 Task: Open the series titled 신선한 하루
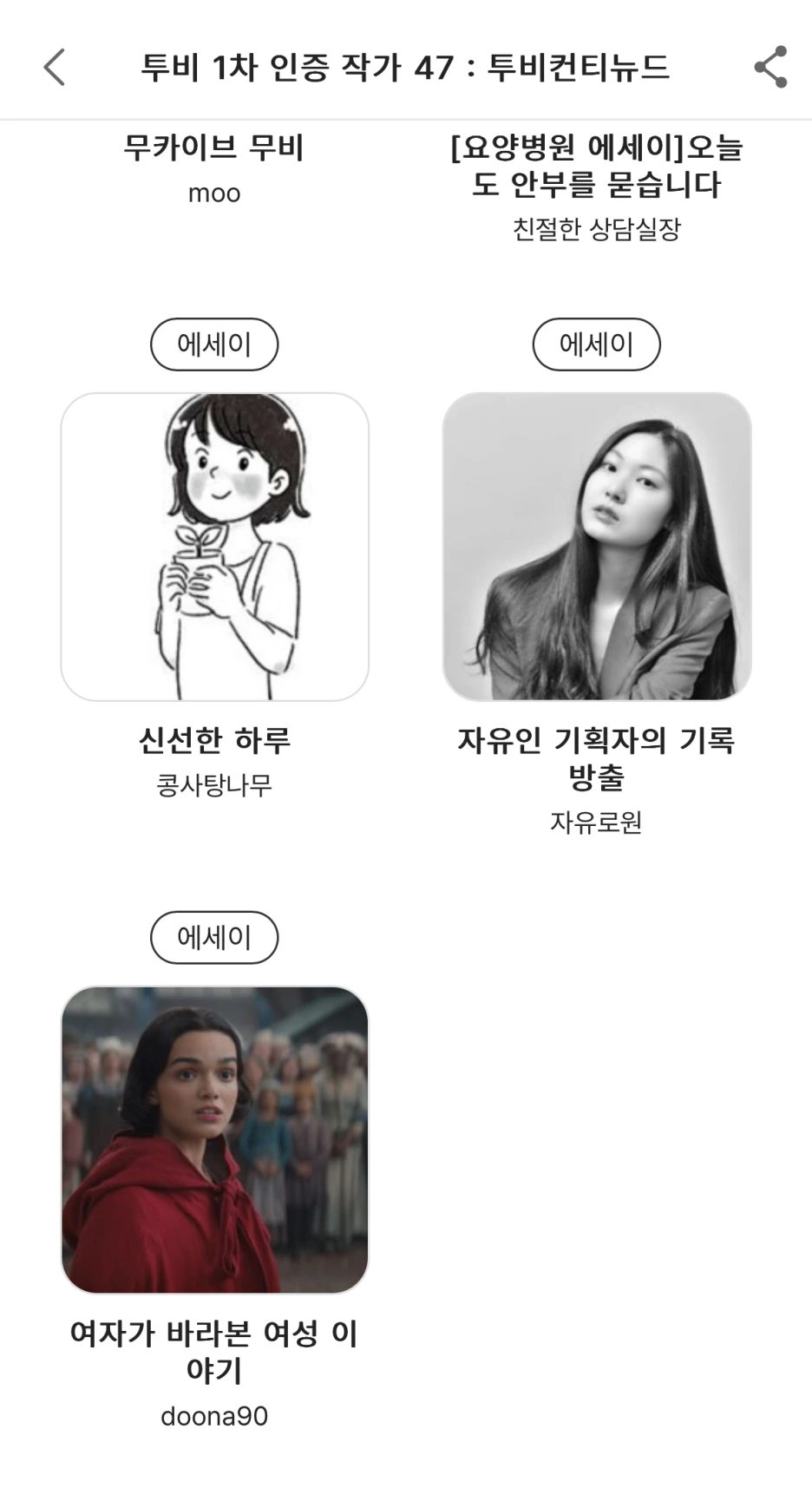(214, 741)
